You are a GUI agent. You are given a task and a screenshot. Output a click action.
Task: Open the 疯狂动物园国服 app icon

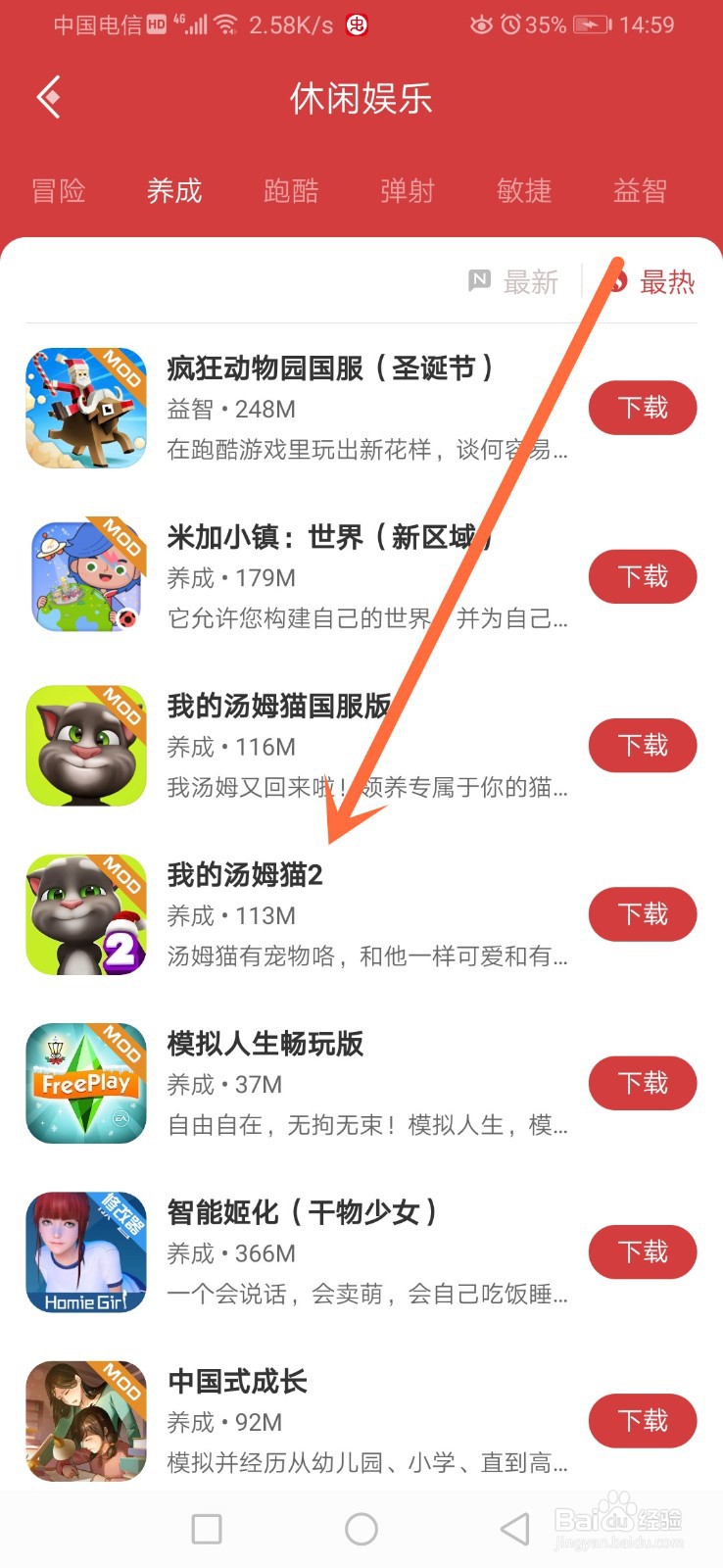coord(85,407)
